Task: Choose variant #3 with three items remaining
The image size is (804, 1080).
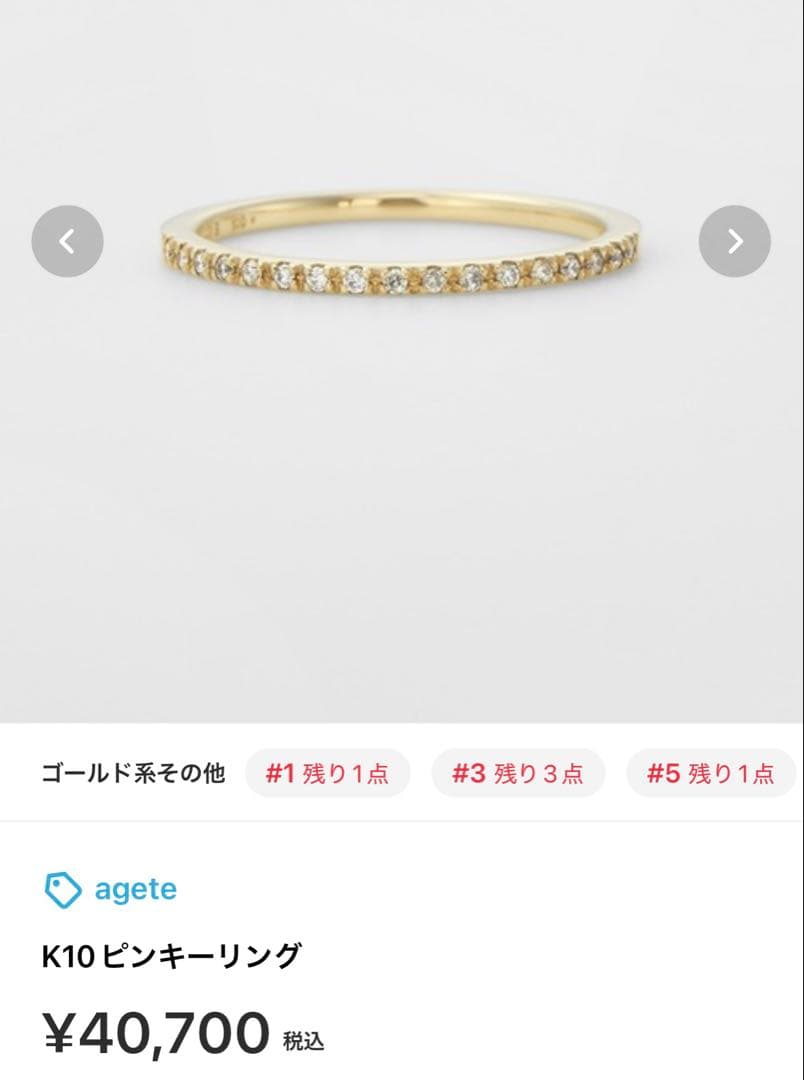Action: (518, 772)
